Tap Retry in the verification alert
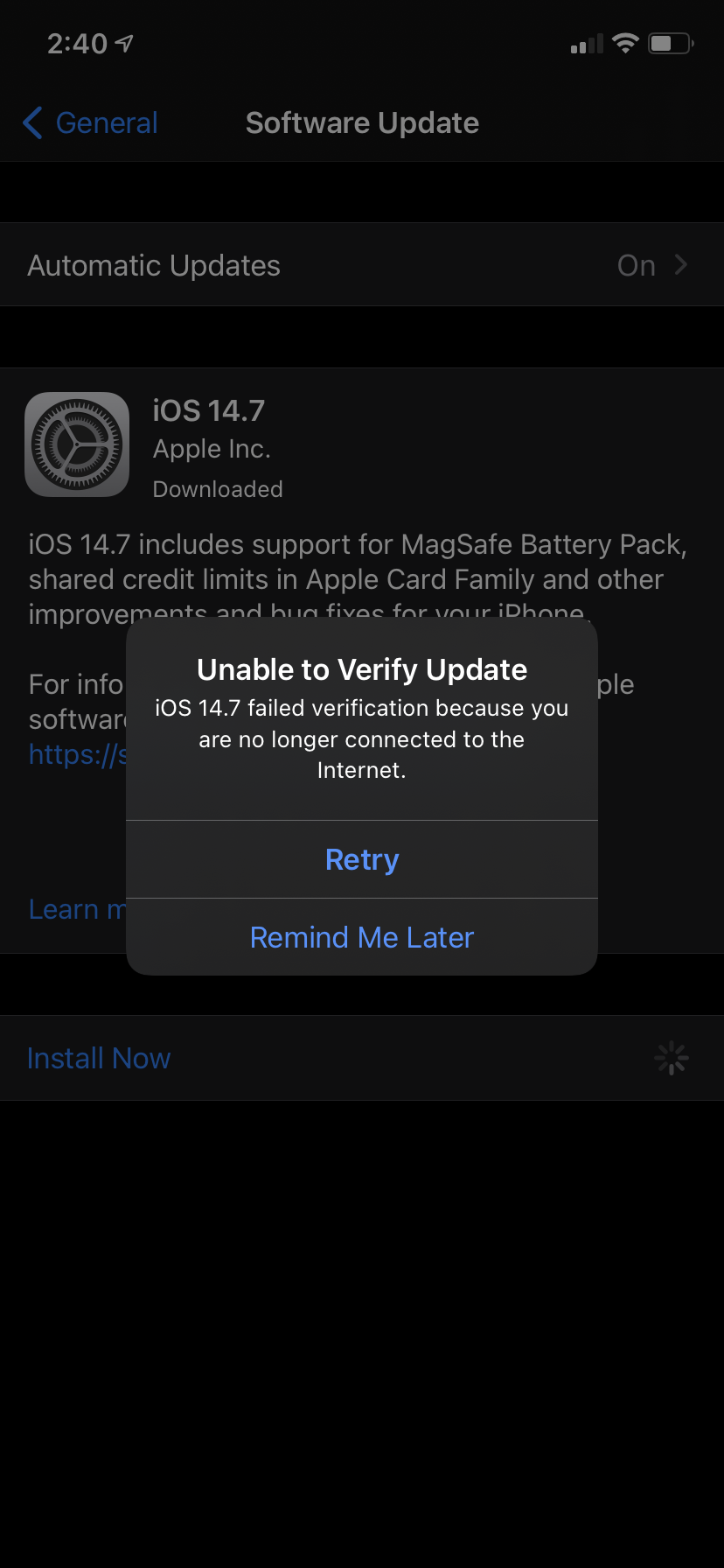The image size is (724, 1568). (362, 860)
